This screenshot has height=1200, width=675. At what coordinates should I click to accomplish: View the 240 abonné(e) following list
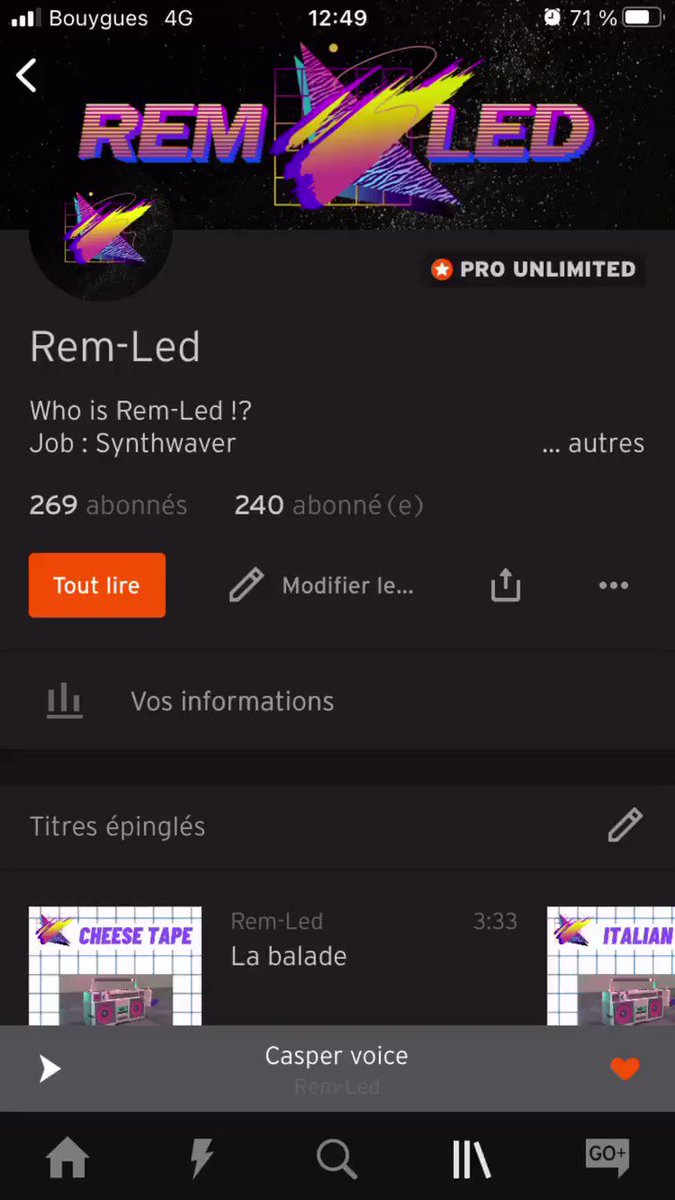point(329,506)
